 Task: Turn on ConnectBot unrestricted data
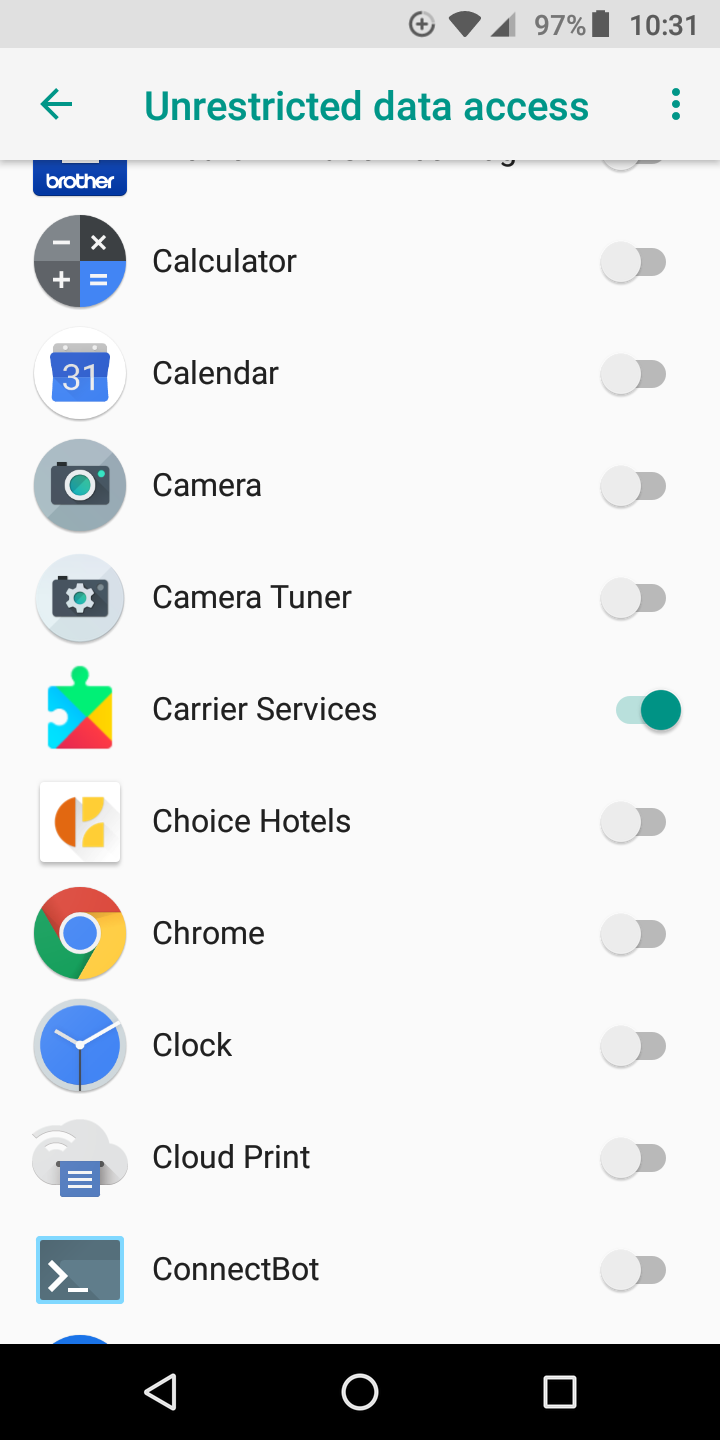(x=634, y=1270)
